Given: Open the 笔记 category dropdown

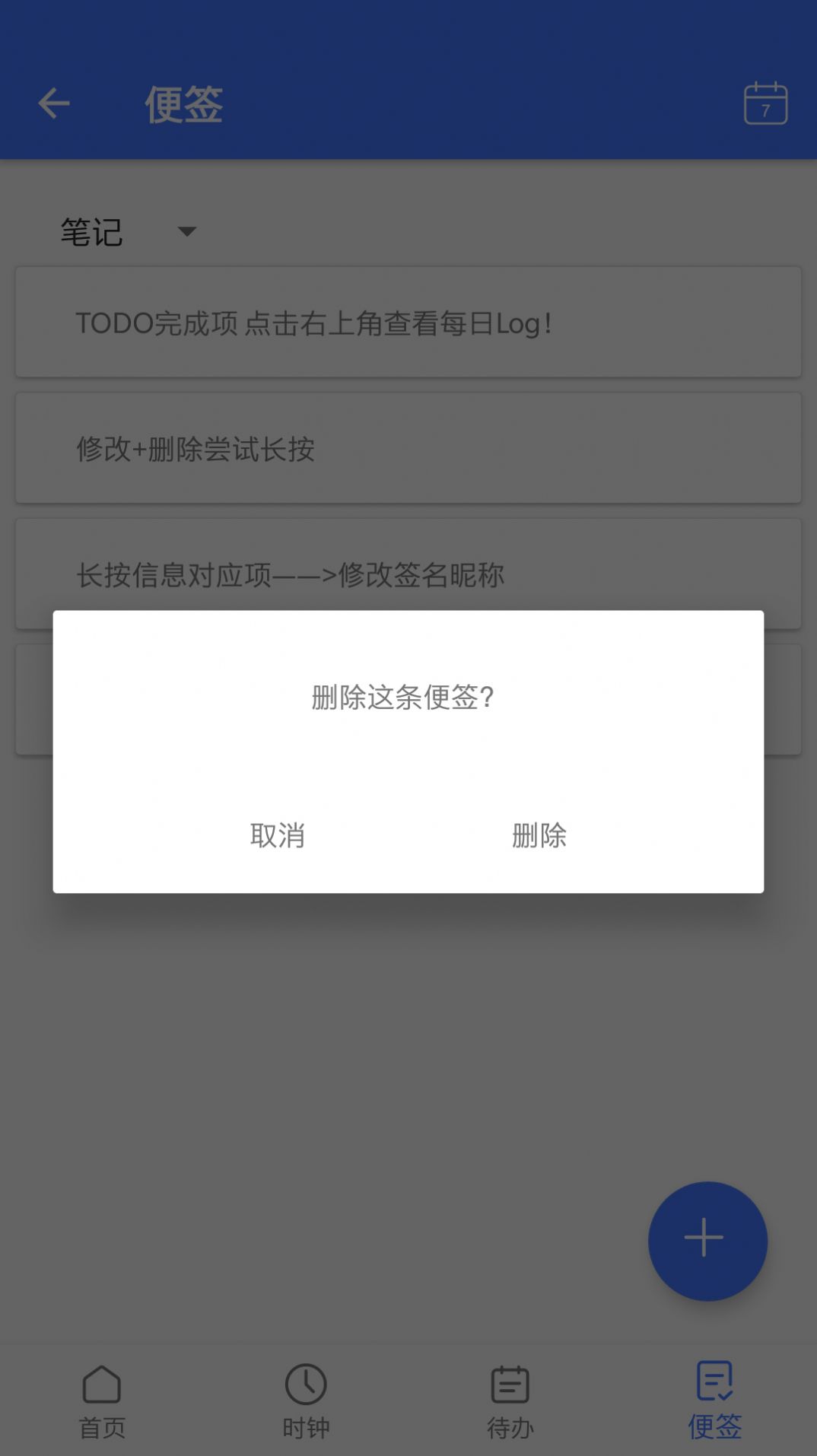Looking at the screenshot, I should [x=93, y=232].
